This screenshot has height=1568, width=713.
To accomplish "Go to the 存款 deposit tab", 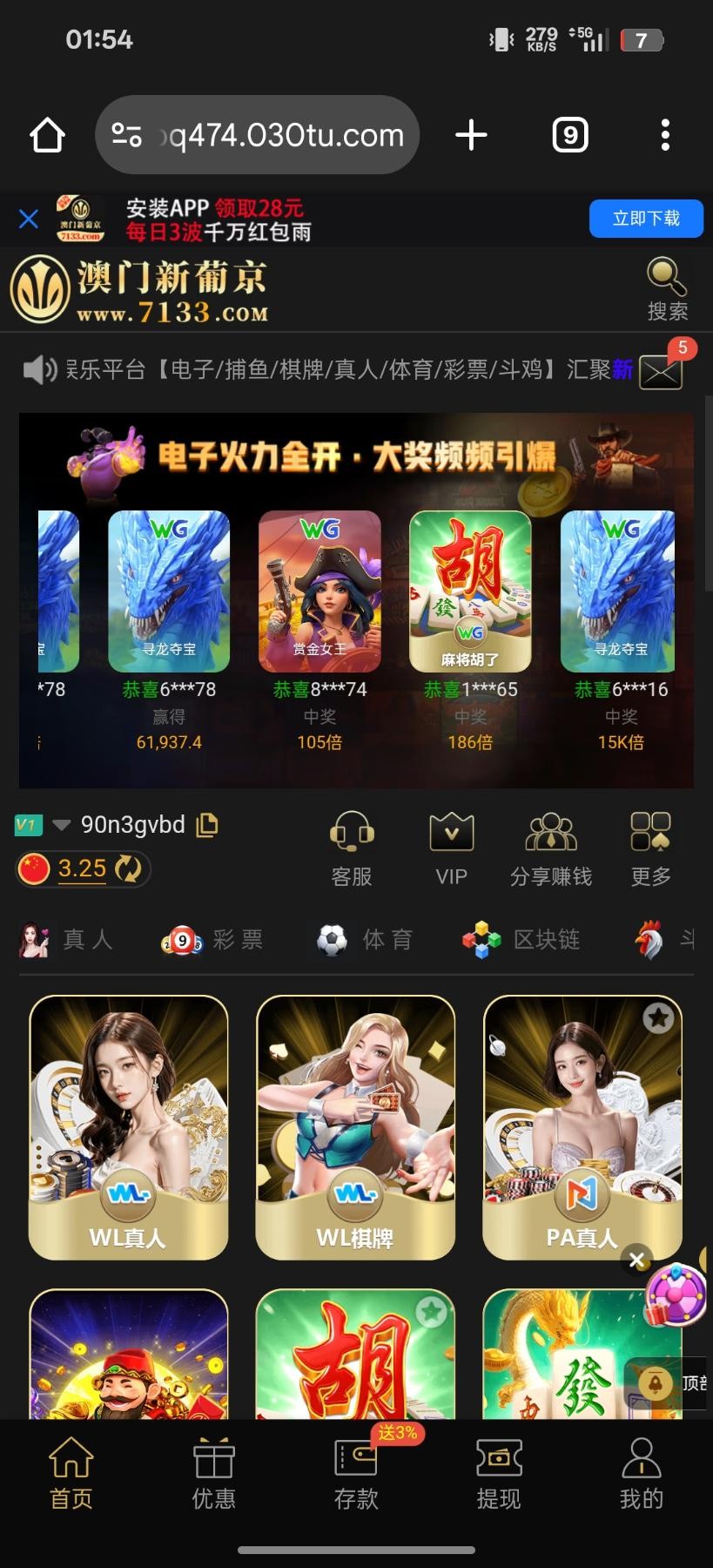I will point(356,1473).
